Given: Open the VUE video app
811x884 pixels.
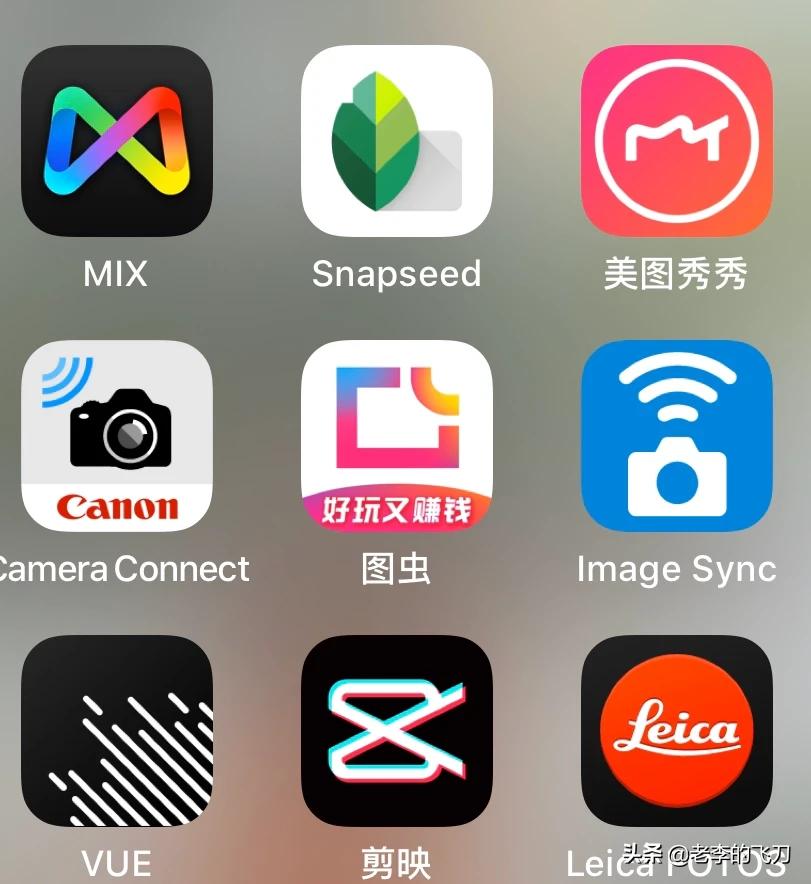Looking at the screenshot, I should 117,731.
